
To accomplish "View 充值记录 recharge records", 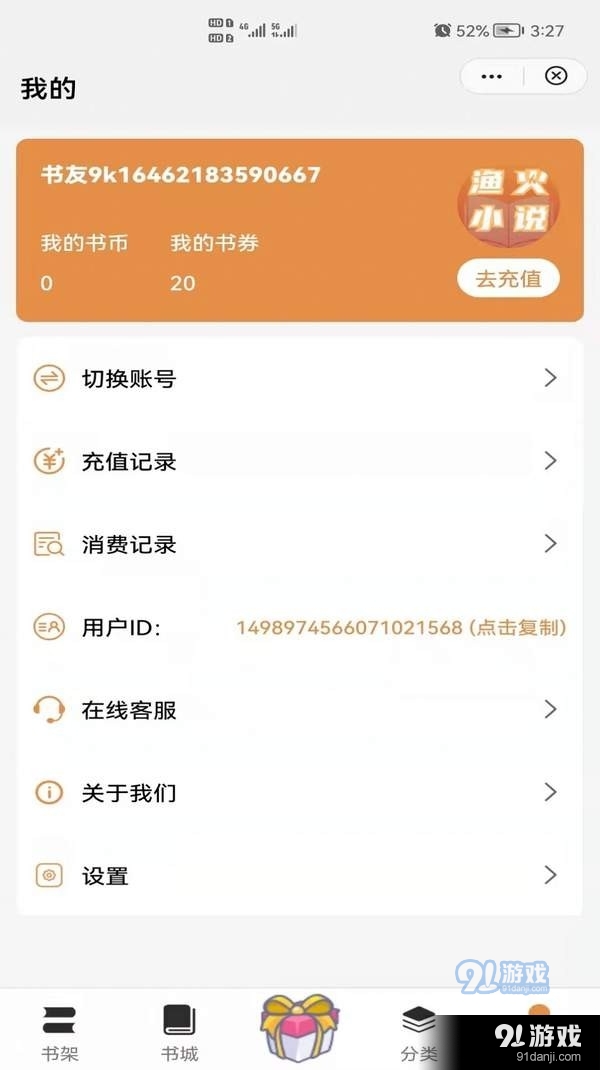I will pos(299,462).
